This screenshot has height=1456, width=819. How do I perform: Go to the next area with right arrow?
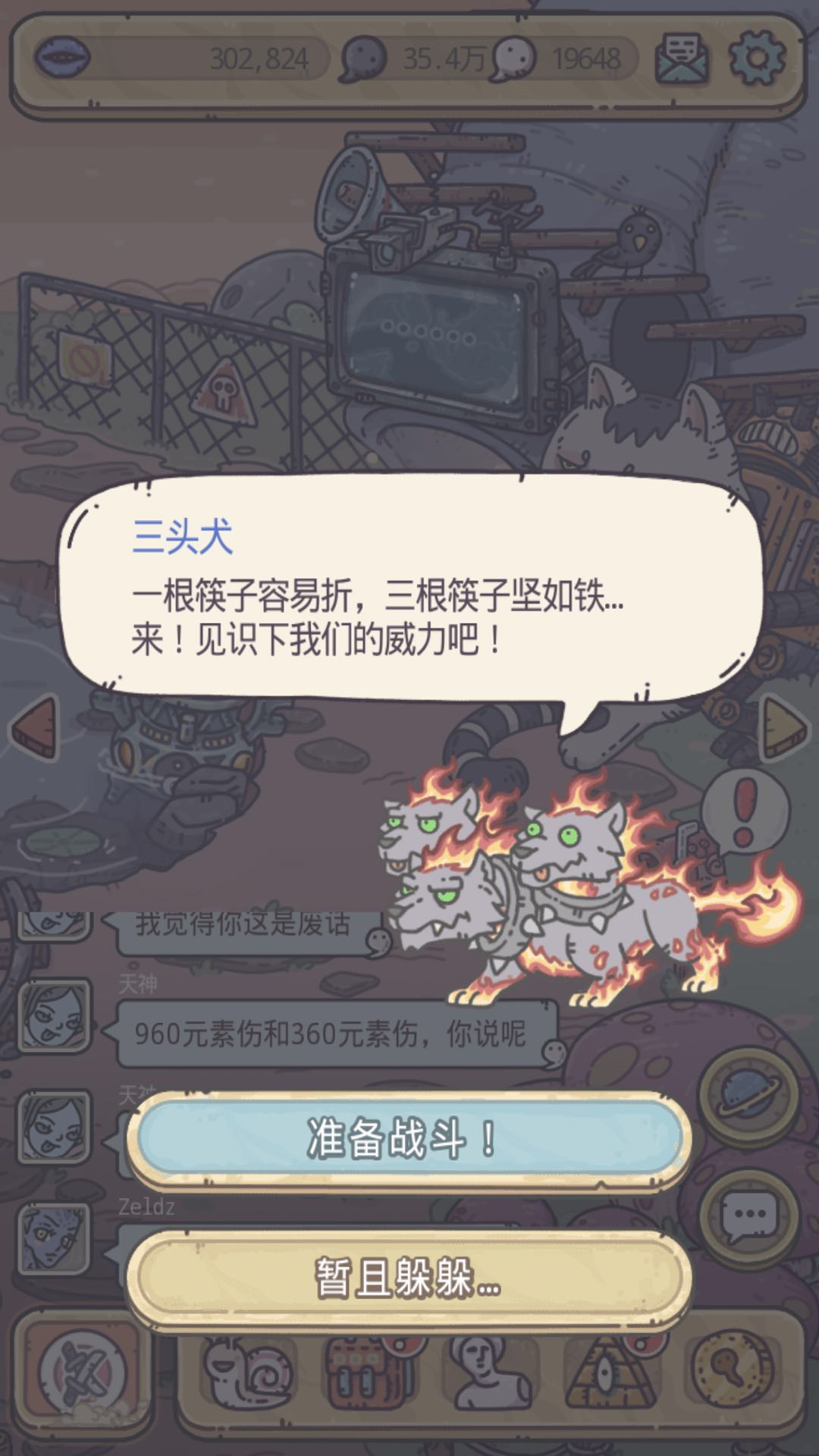[784, 726]
